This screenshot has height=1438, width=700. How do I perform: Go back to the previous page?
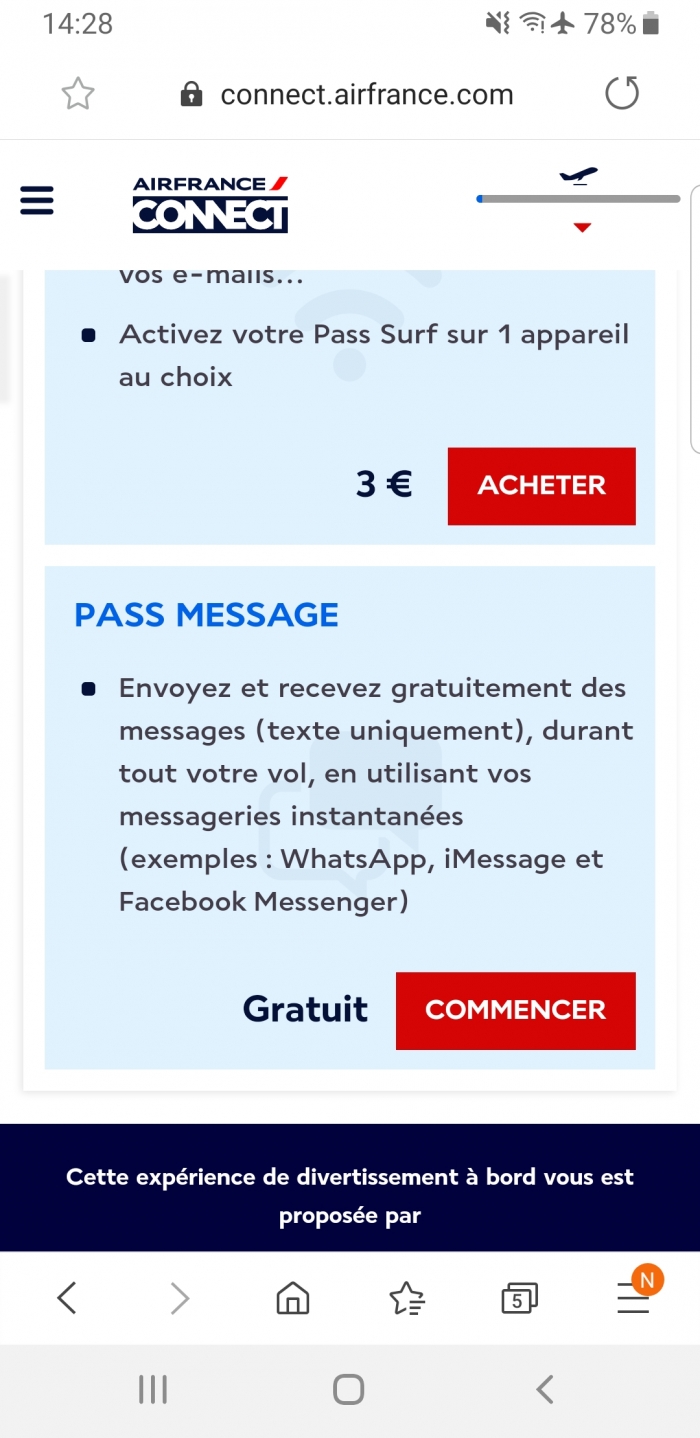67,1298
